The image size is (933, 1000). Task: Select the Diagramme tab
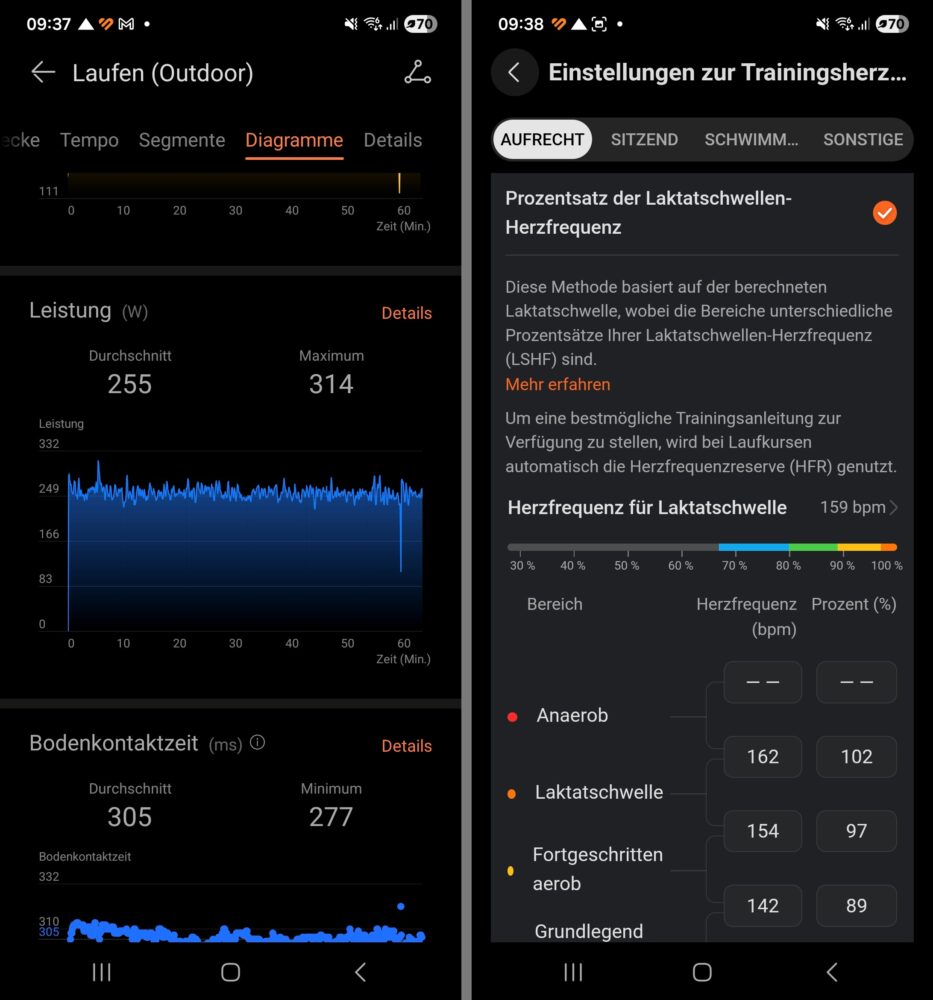pos(294,140)
